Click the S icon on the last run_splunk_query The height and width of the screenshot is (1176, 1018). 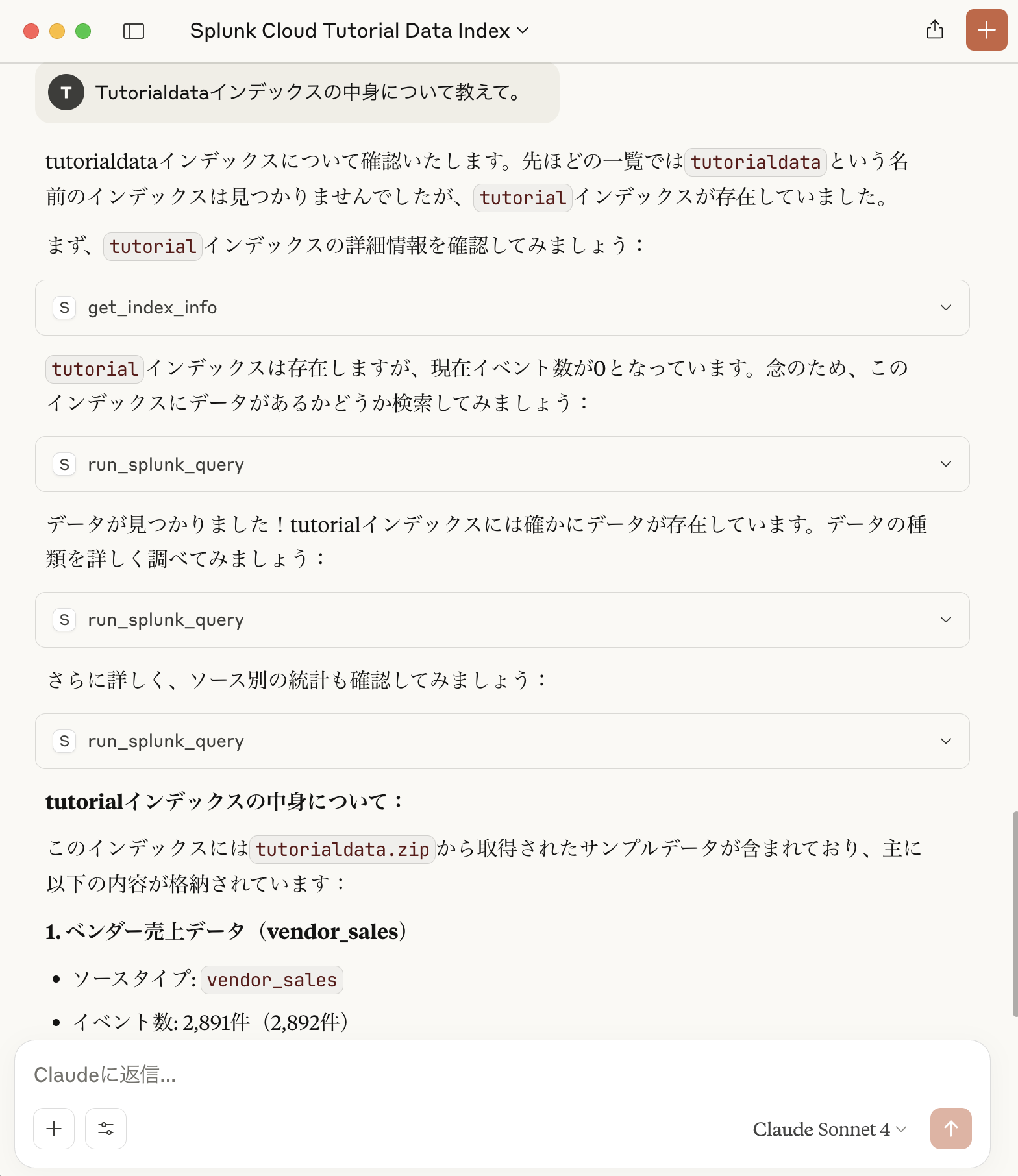[x=64, y=741]
